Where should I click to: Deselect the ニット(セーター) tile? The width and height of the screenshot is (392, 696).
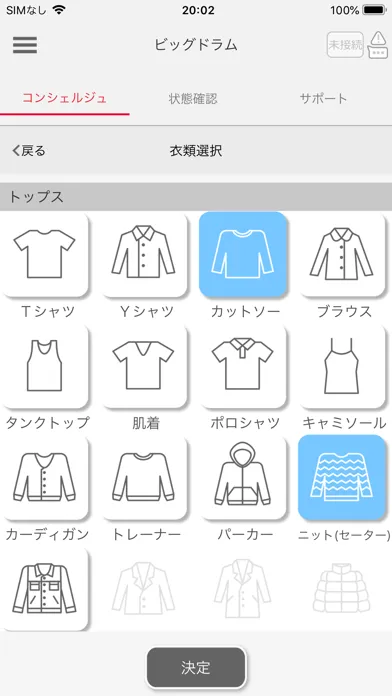coord(342,478)
